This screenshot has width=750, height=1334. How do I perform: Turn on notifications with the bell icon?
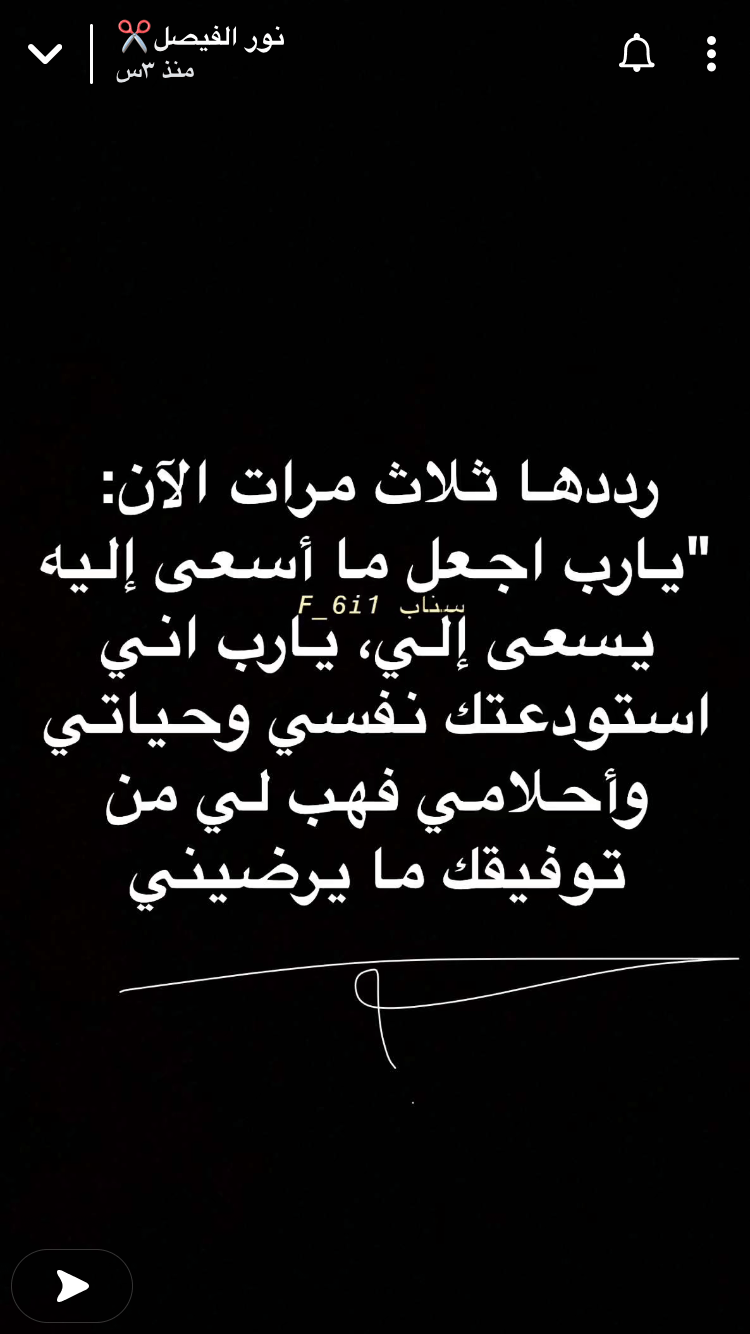pos(636,53)
